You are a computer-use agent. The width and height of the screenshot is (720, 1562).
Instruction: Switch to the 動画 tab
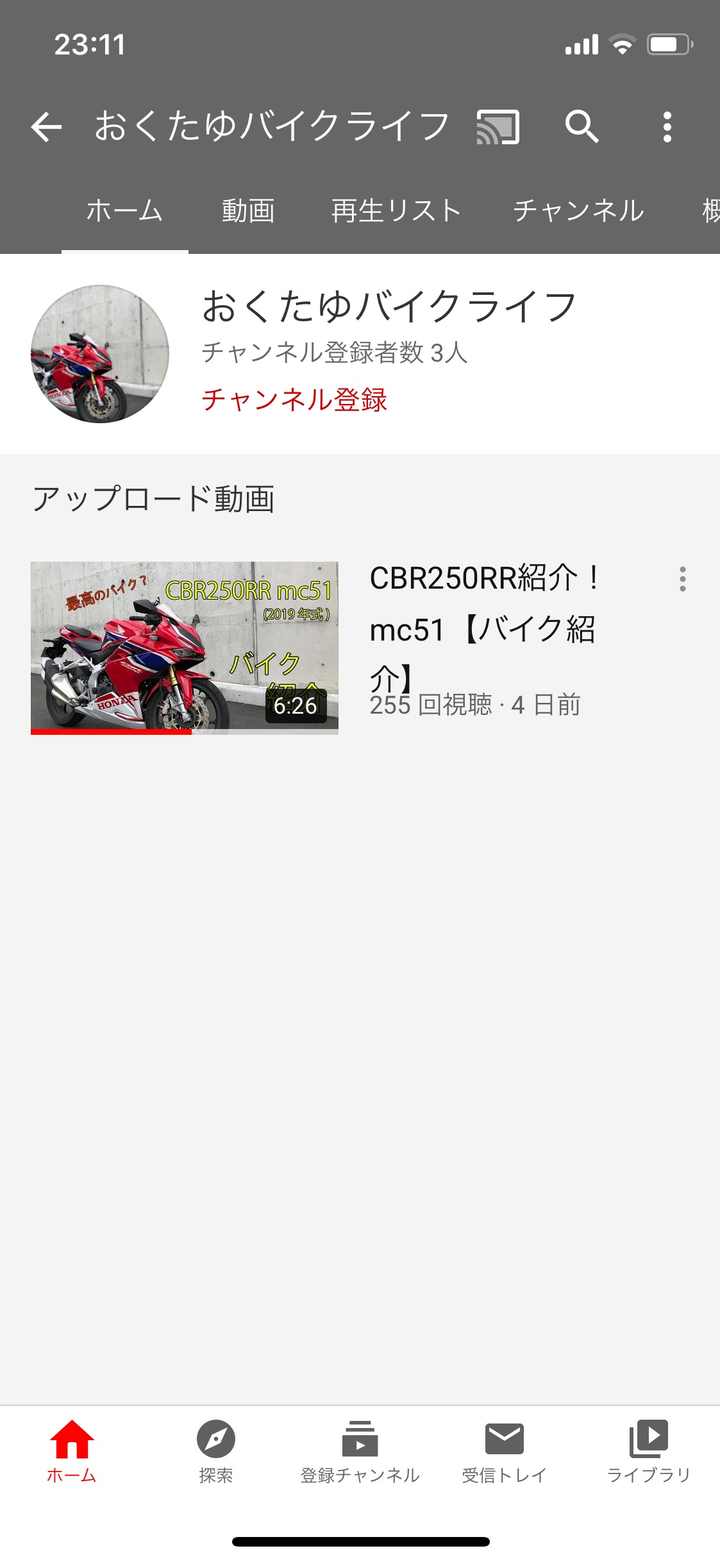coord(248,211)
